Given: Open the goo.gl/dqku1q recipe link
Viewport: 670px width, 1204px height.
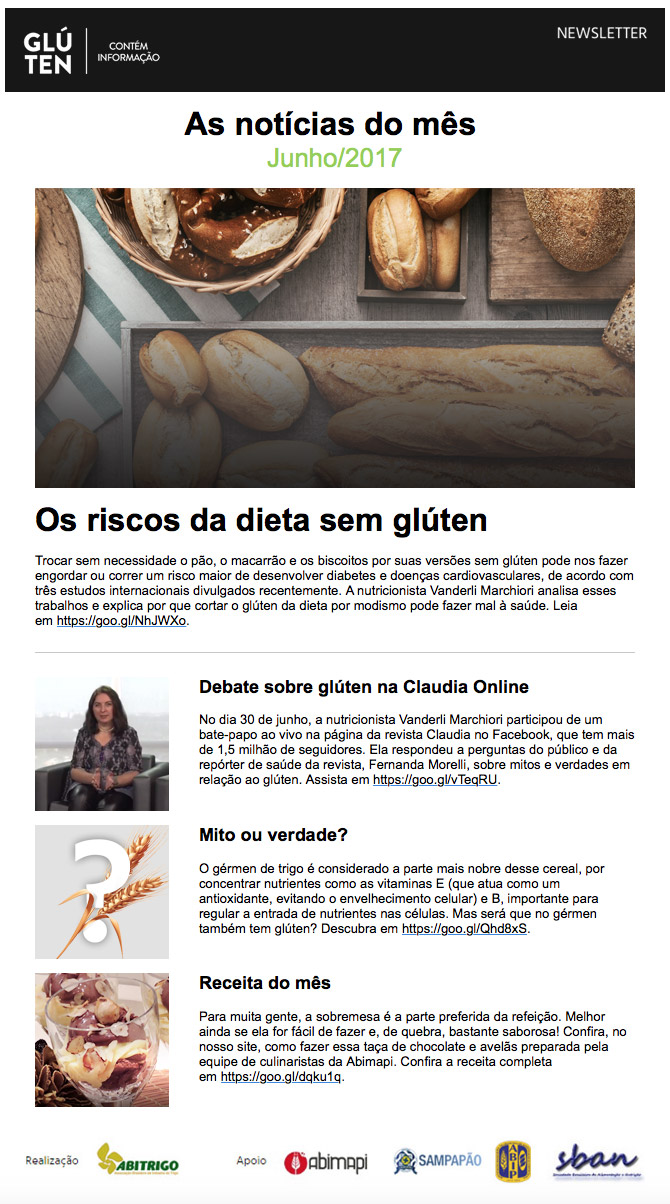Looking at the screenshot, I should (x=281, y=1077).
